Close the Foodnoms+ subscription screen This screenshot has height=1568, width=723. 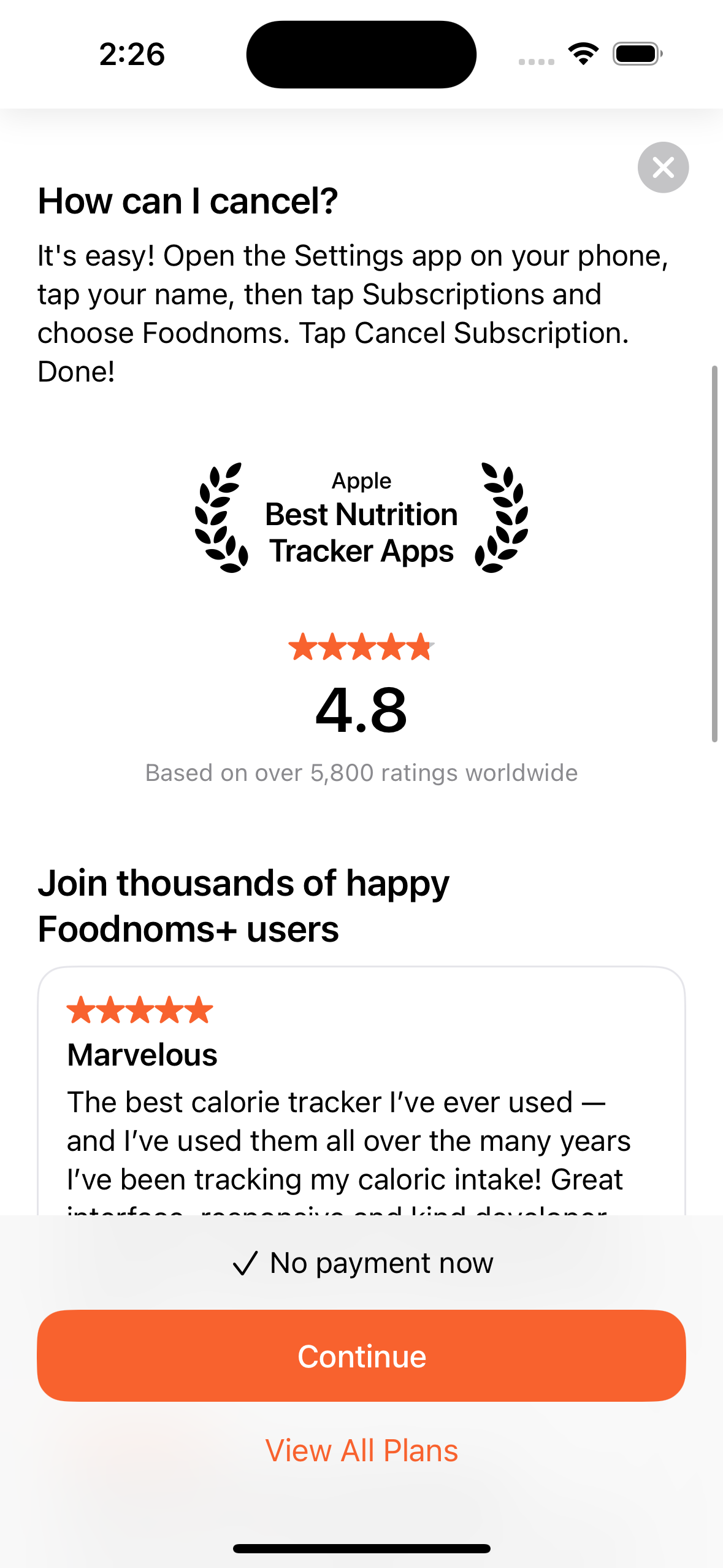663,167
